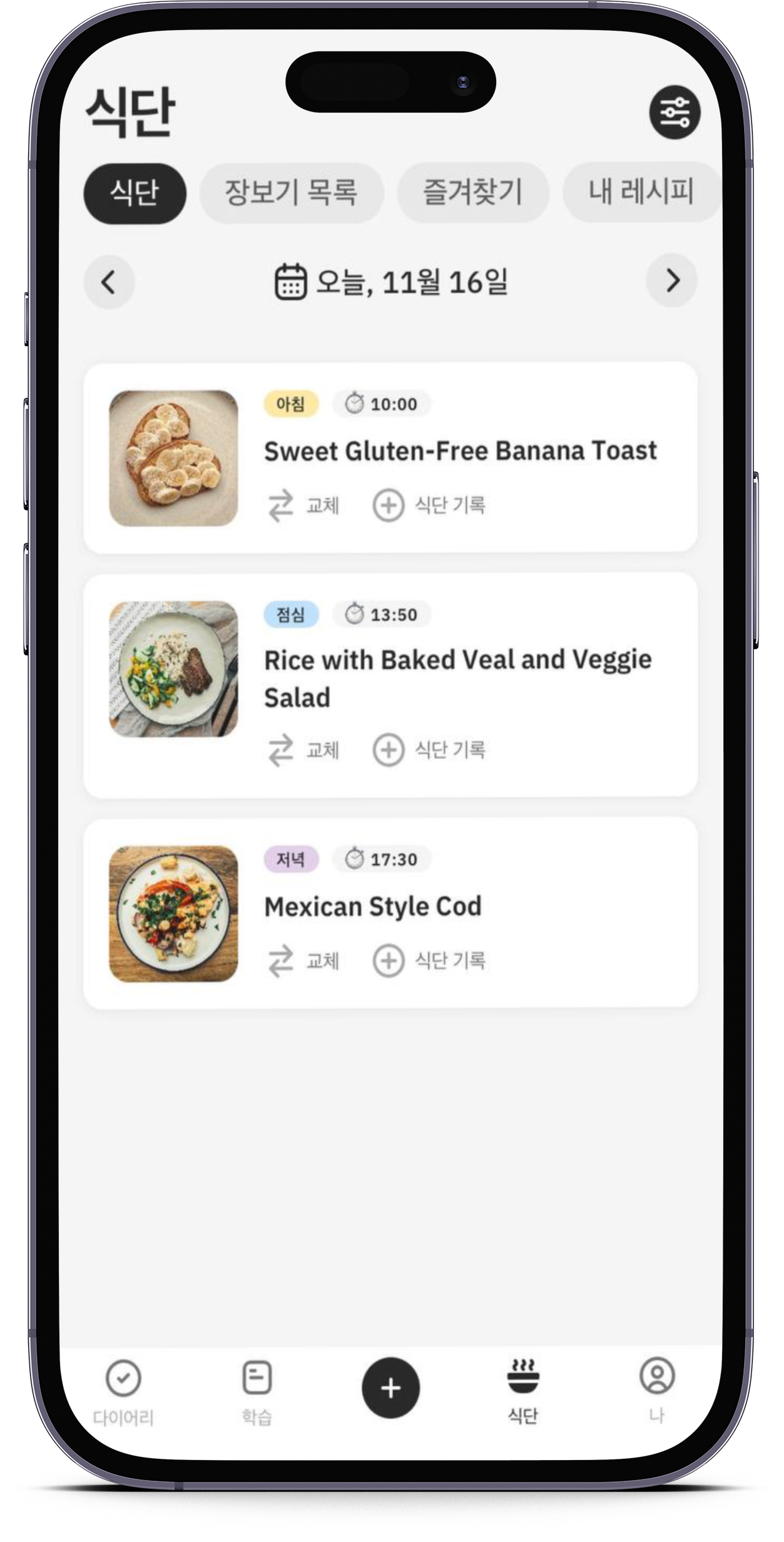Open the date picker for 오늘, 11월 16일
Image resolution: width=784 pixels, height=1542 pixels.
pos(392,282)
